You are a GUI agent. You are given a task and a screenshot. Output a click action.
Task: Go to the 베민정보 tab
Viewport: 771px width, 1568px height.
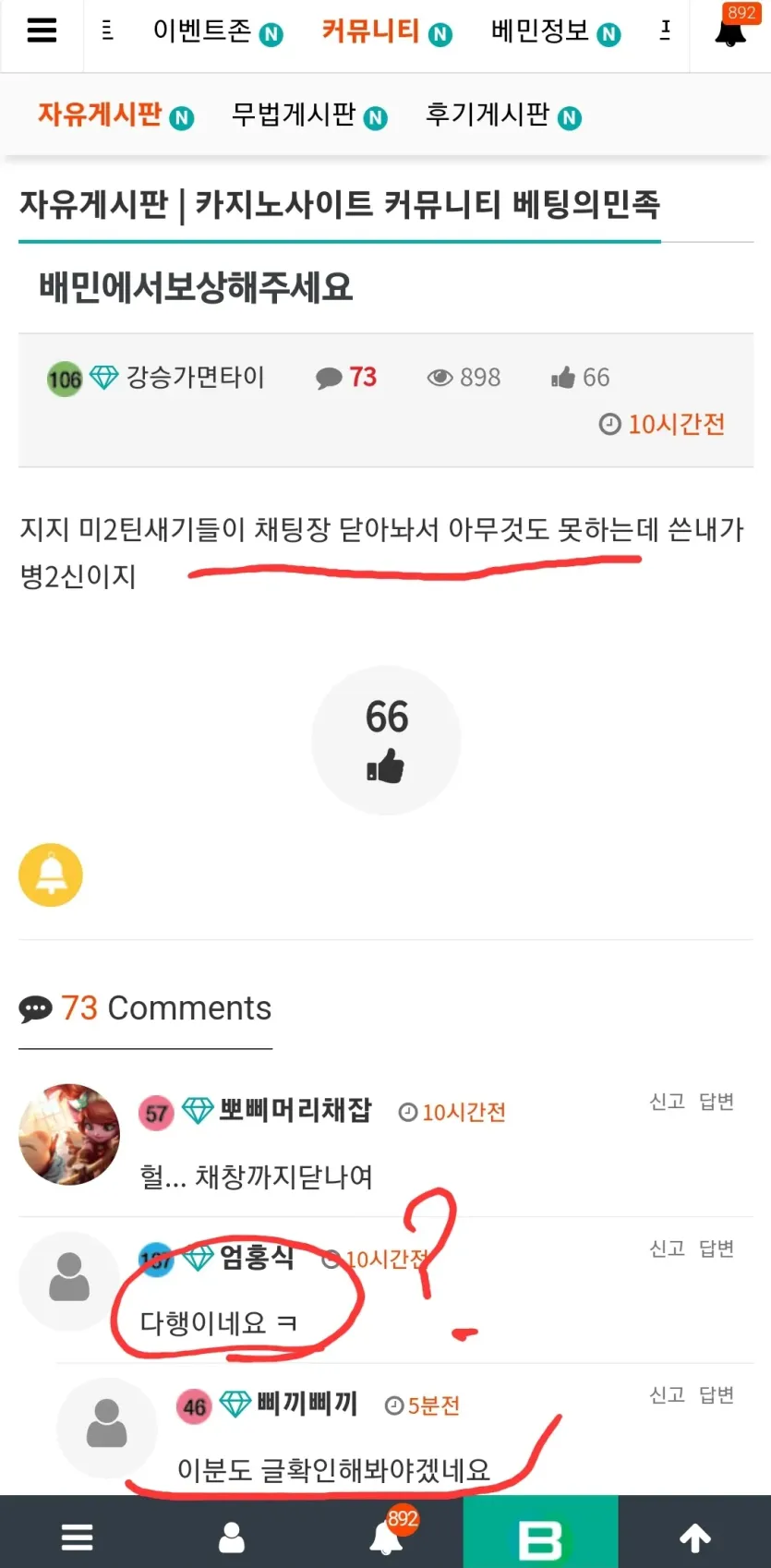click(556, 31)
